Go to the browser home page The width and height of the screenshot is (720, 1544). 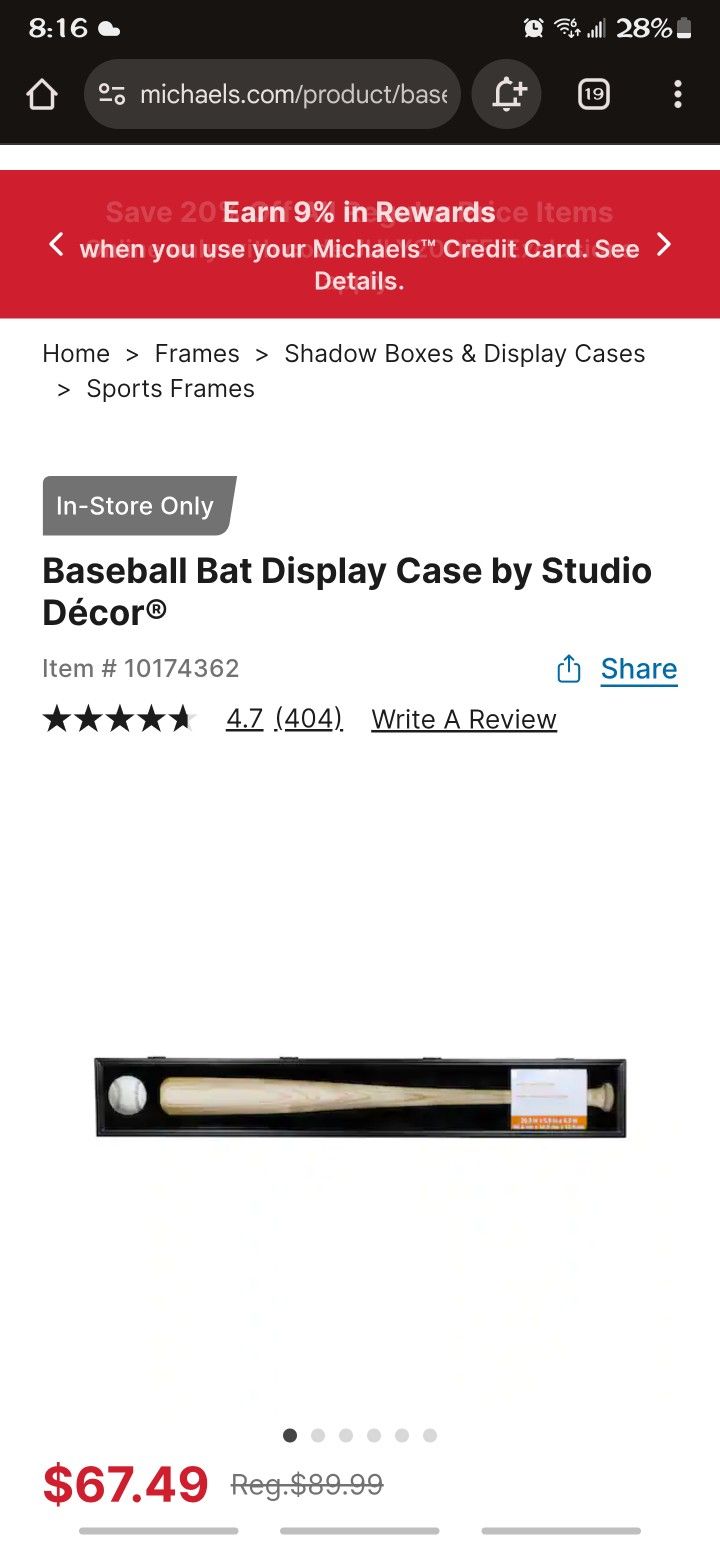[41, 95]
